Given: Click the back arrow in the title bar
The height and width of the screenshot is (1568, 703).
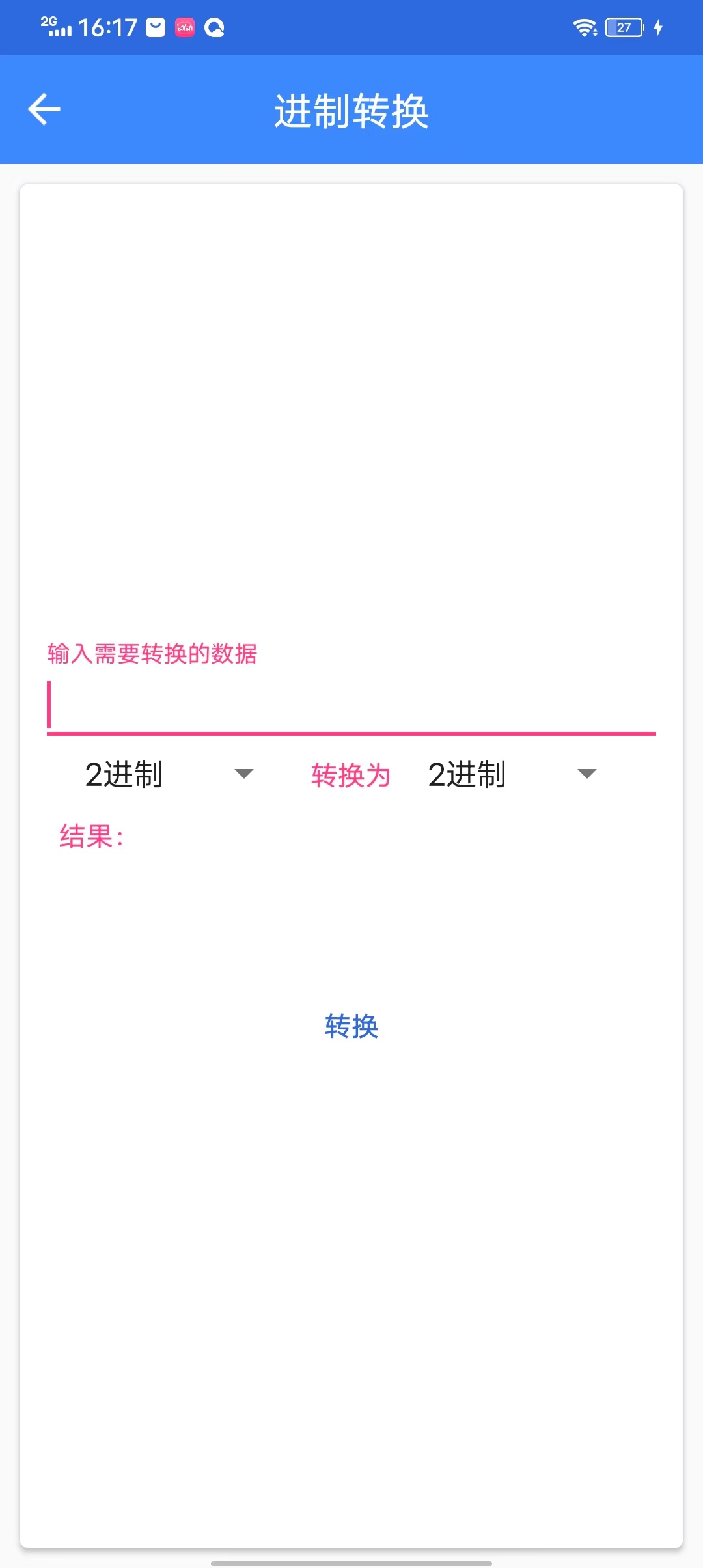Looking at the screenshot, I should point(43,108).
